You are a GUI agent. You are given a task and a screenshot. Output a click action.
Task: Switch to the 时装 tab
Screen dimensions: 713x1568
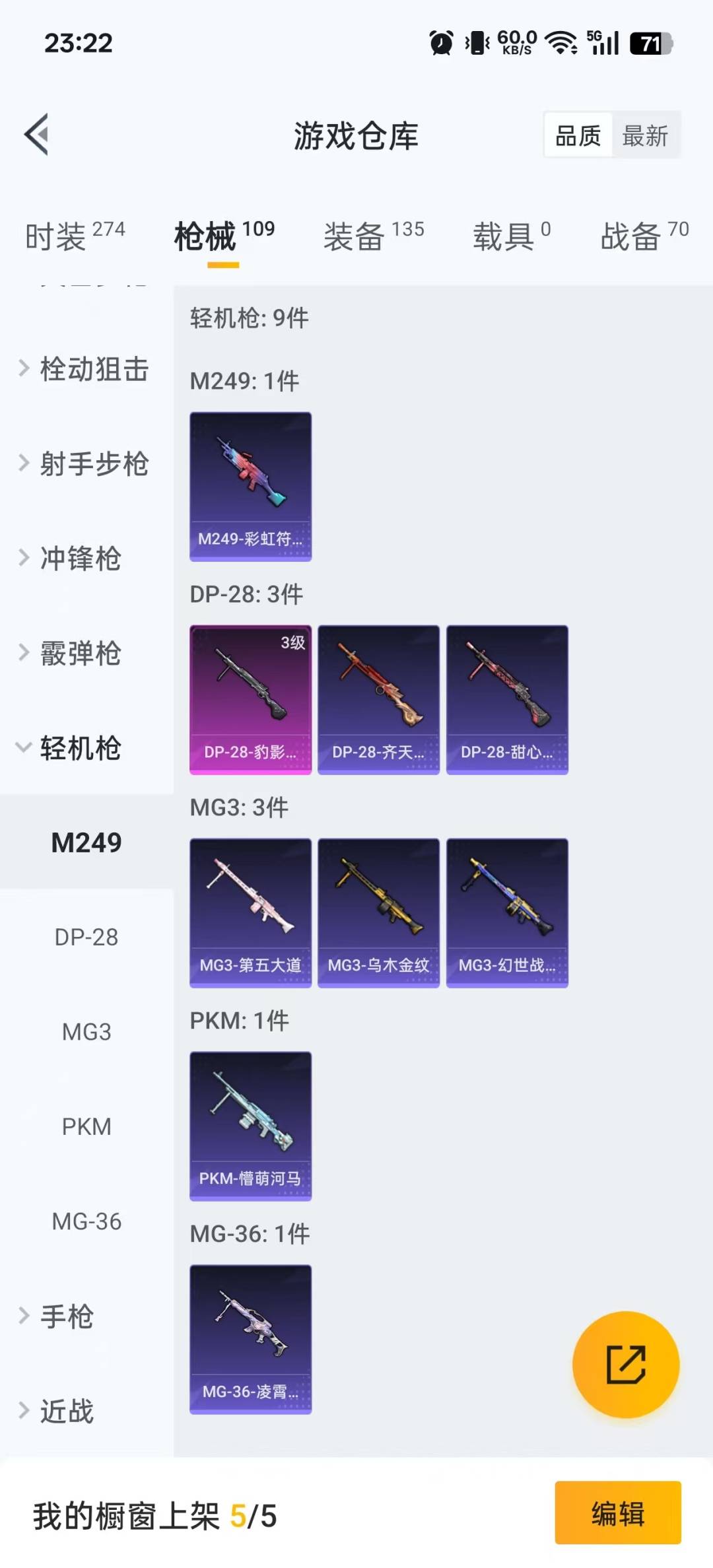pos(74,236)
